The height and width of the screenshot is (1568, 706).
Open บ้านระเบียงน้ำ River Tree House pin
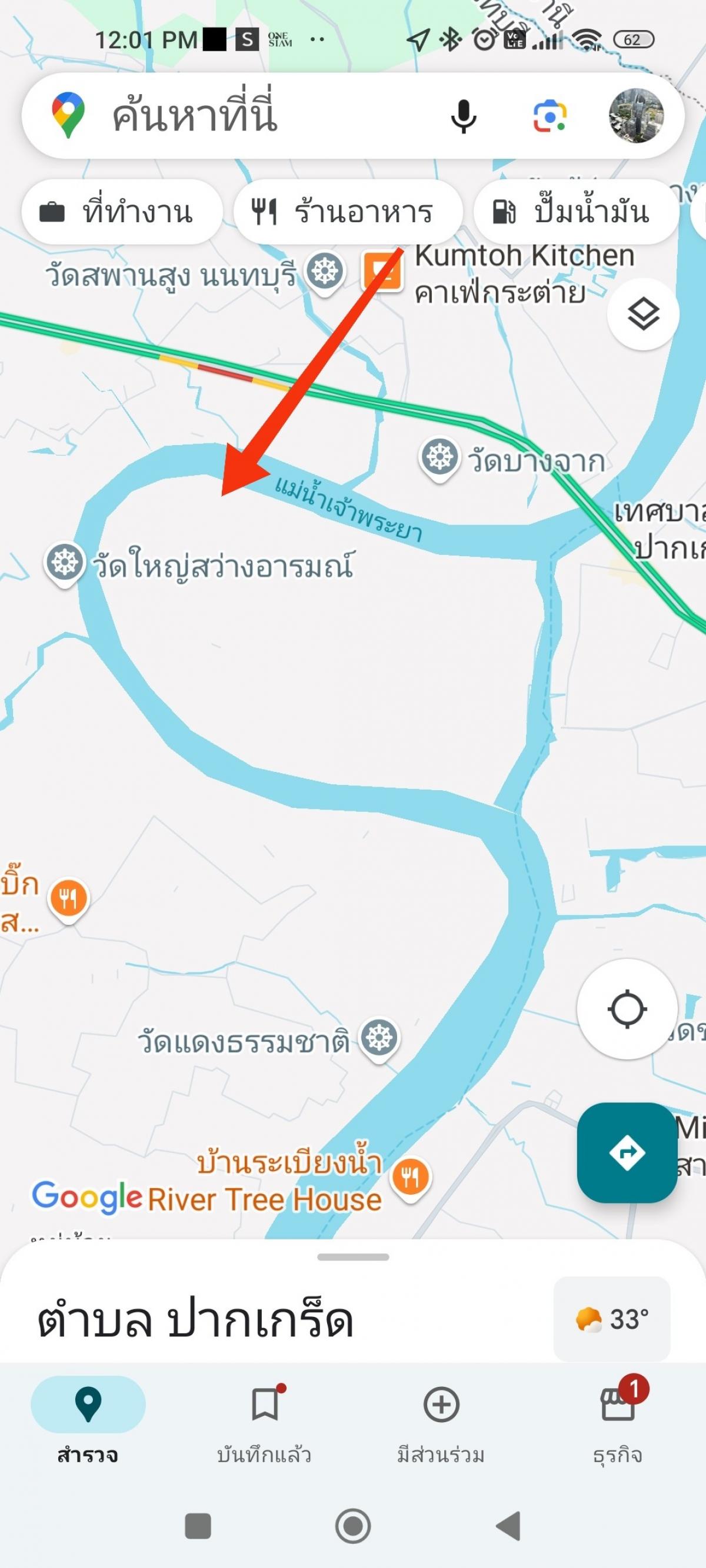411,1176
